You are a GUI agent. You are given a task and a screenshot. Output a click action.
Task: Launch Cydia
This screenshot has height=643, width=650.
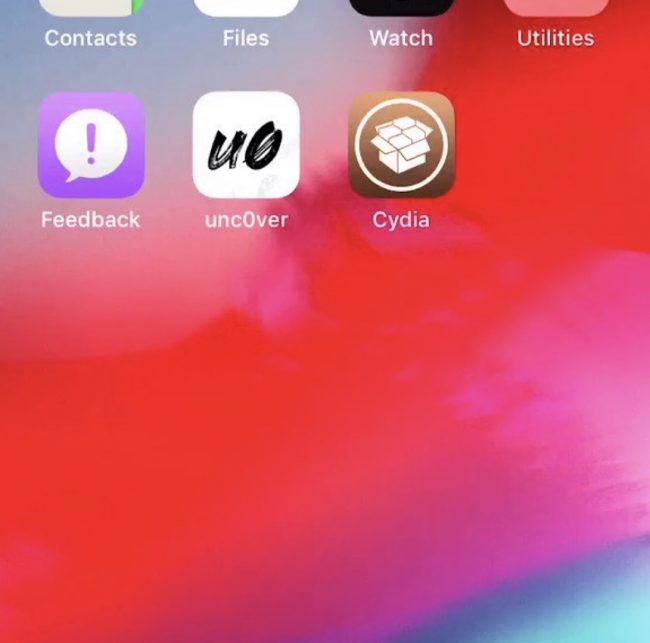401,145
